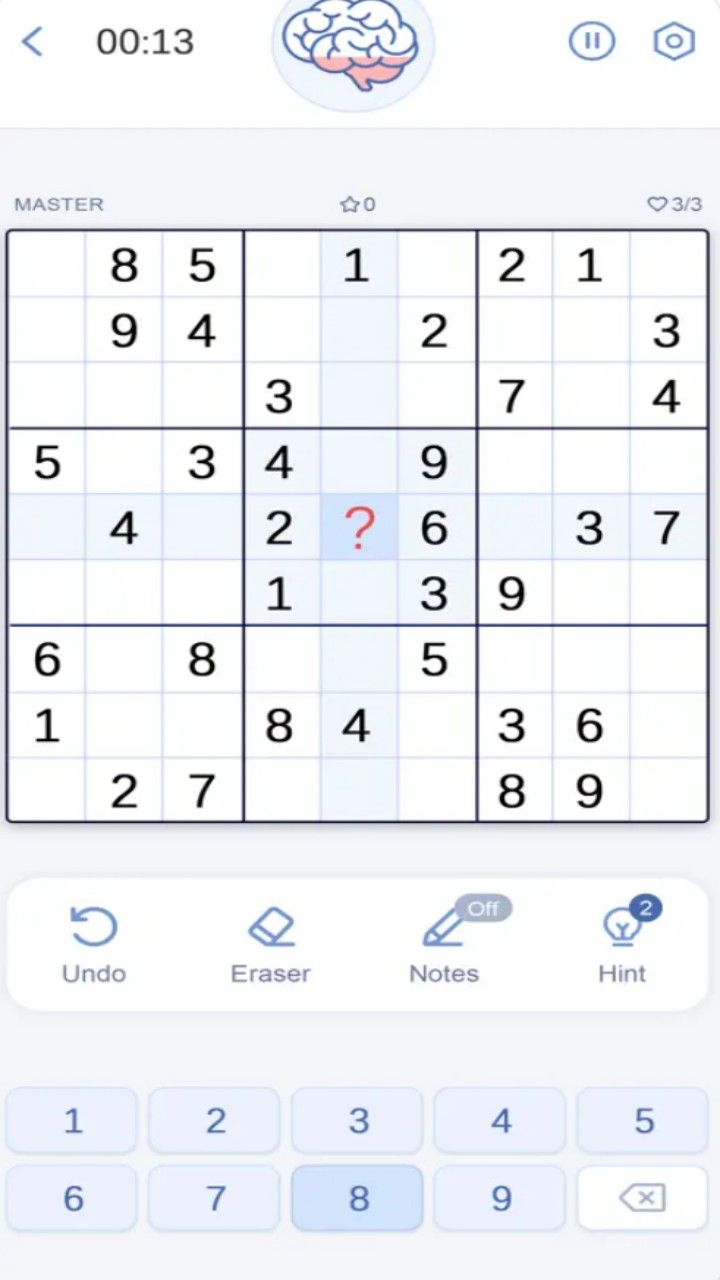Viewport: 720px width, 1280px height.
Task: Enter number 1 from the keypad
Action: [x=73, y=1121]
